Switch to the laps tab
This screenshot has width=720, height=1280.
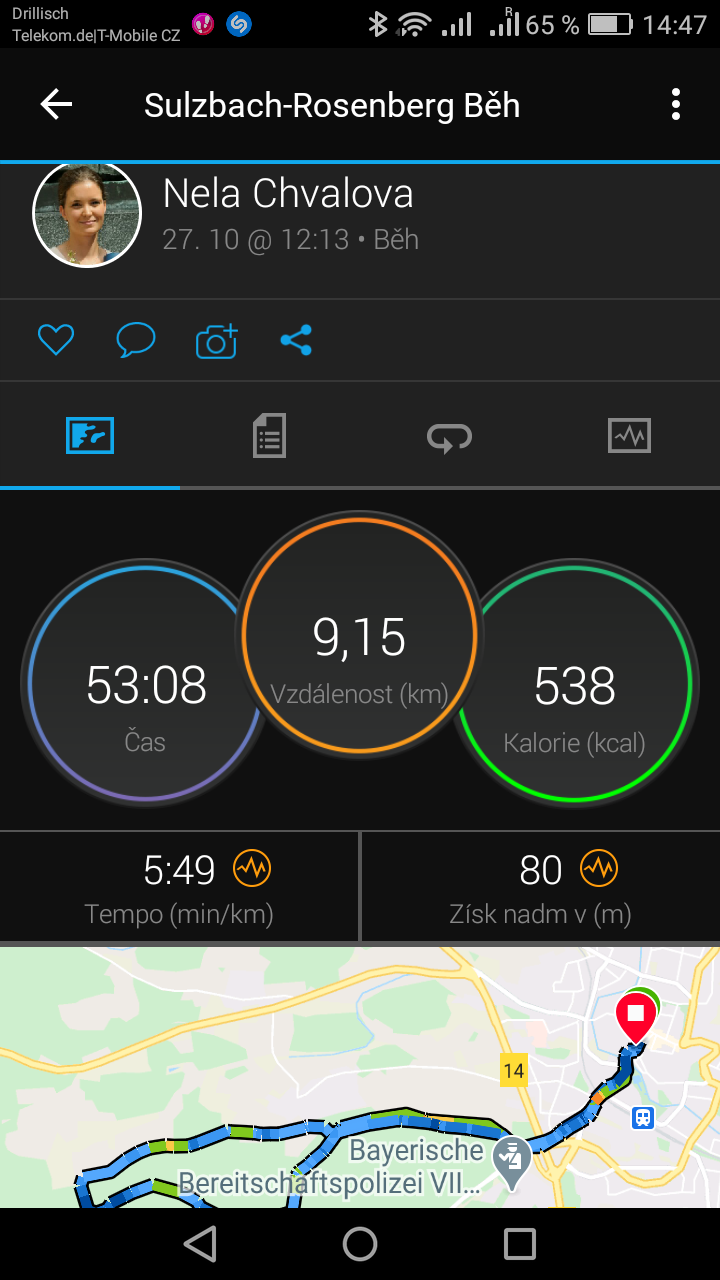[449, 436]
